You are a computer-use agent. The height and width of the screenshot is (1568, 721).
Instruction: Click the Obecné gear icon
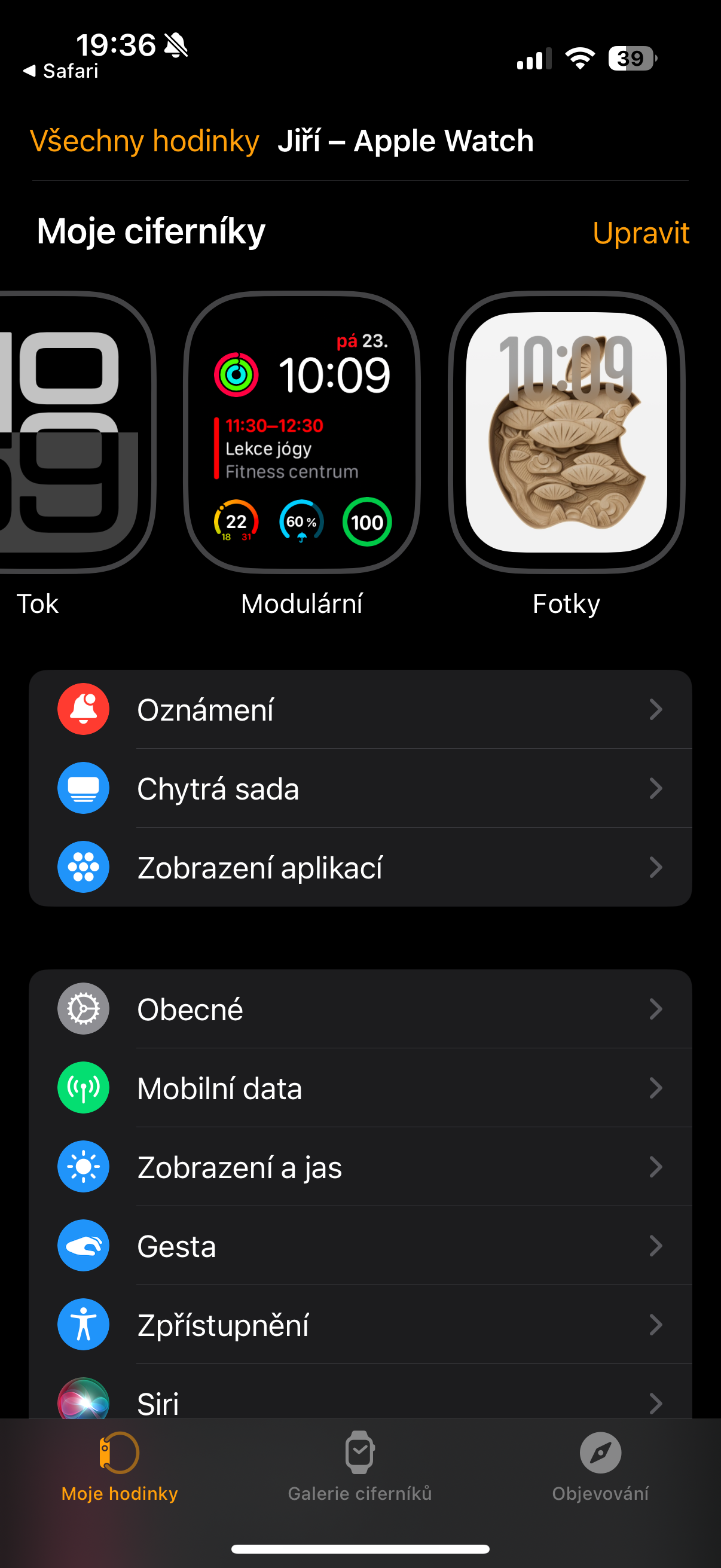pyautogui.click(x=83, y=1009)
